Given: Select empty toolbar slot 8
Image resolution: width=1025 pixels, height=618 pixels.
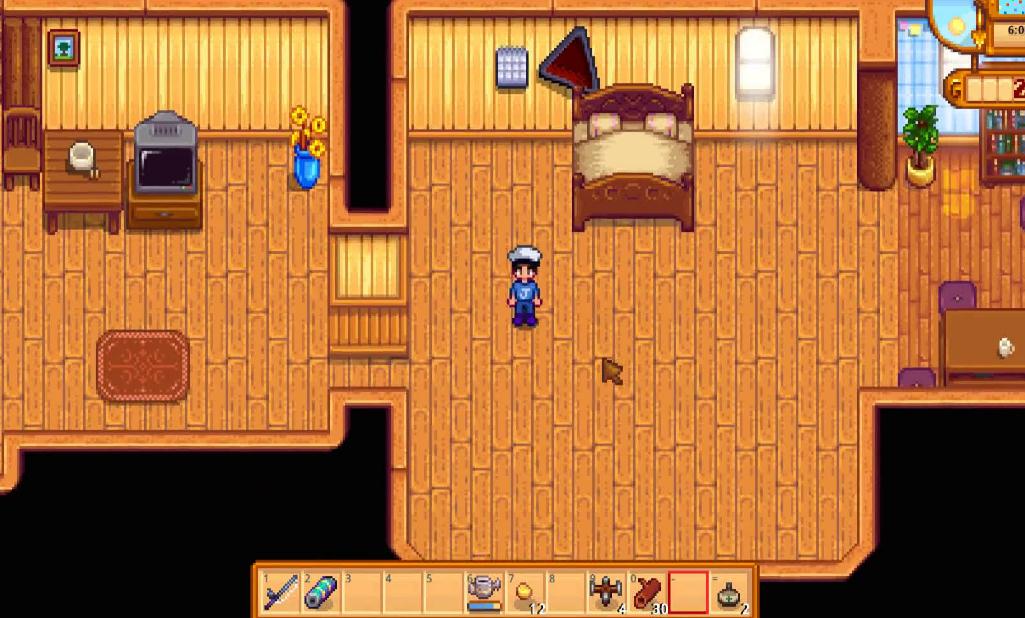Looking at the screenshot, I should (x=566, y=592).
